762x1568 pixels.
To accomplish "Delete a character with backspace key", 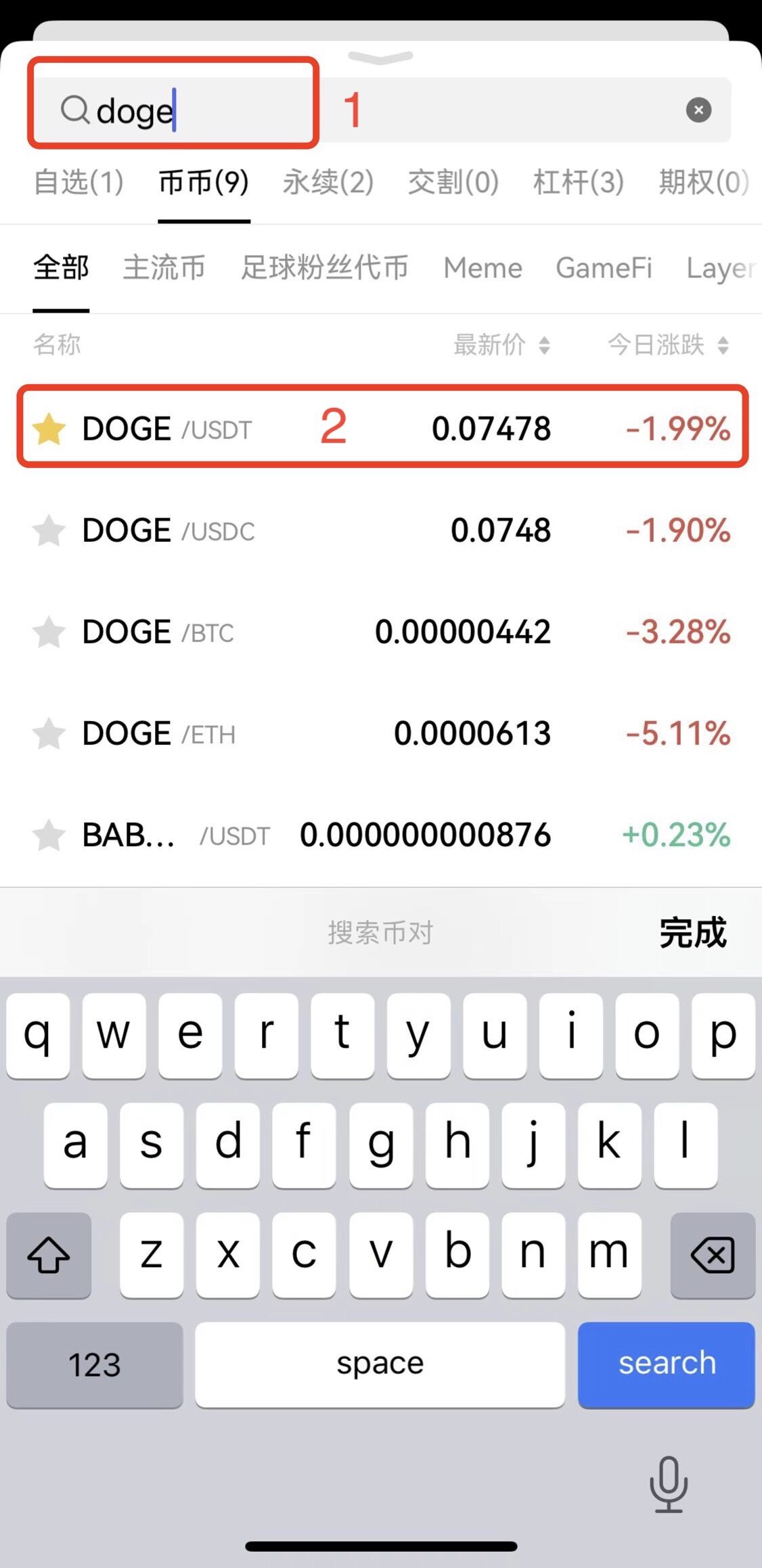I will [x=712, y=1255].
